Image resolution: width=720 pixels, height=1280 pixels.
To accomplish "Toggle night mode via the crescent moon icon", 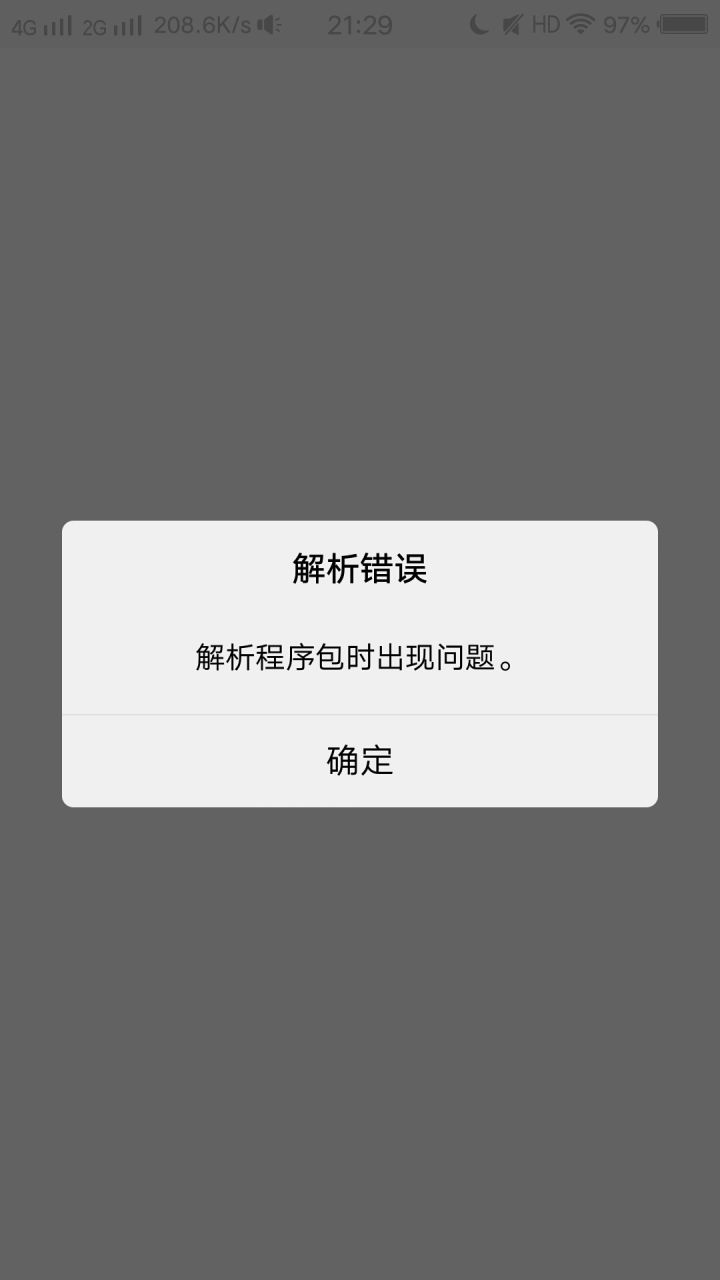I will click(478, 24).
